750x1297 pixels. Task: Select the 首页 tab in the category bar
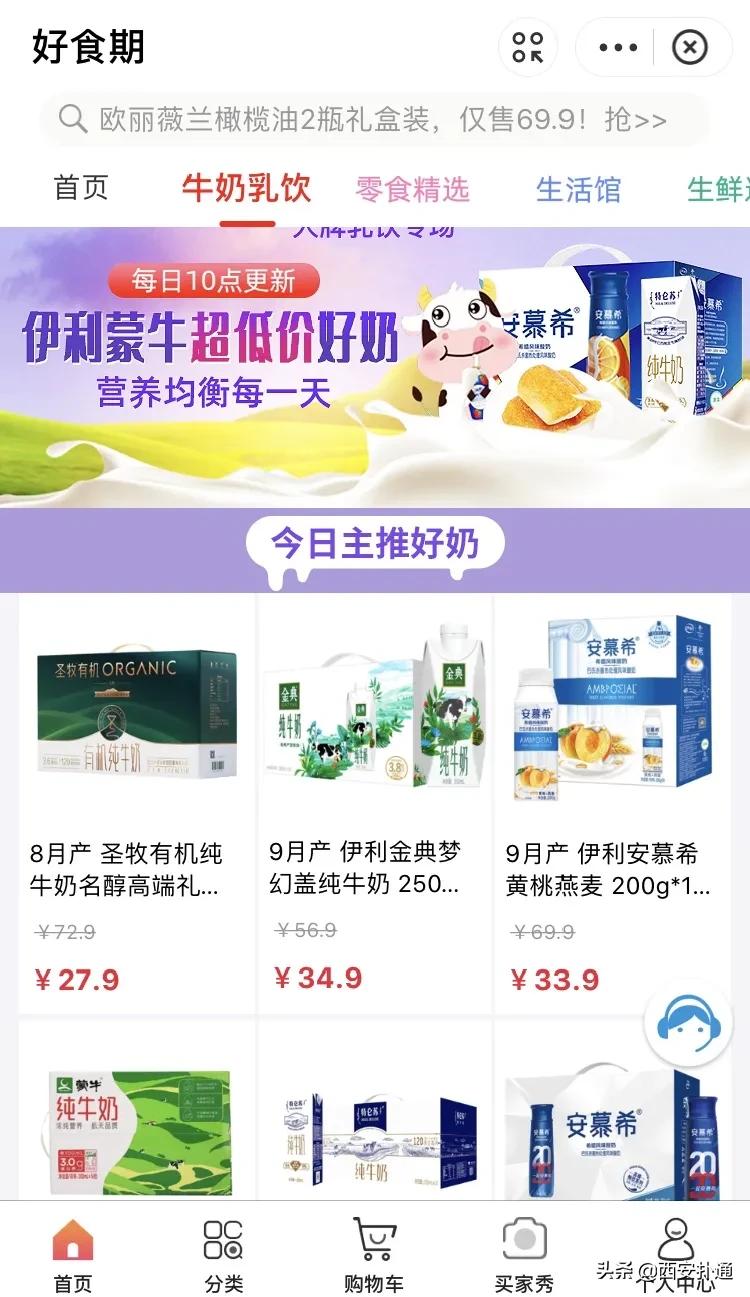point(82,187)
